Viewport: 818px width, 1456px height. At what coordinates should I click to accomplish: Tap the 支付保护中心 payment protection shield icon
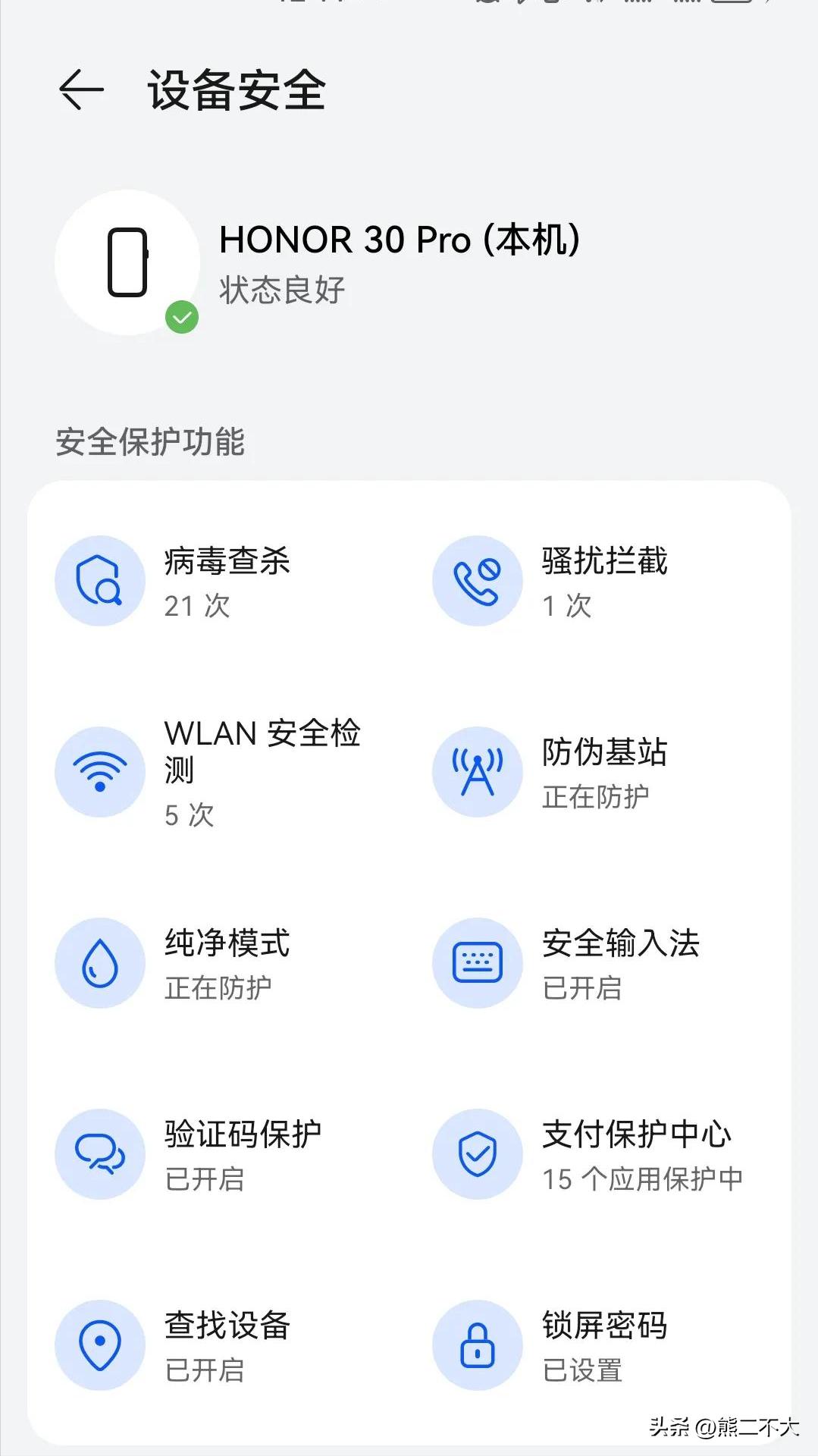tap(477, 1153)
